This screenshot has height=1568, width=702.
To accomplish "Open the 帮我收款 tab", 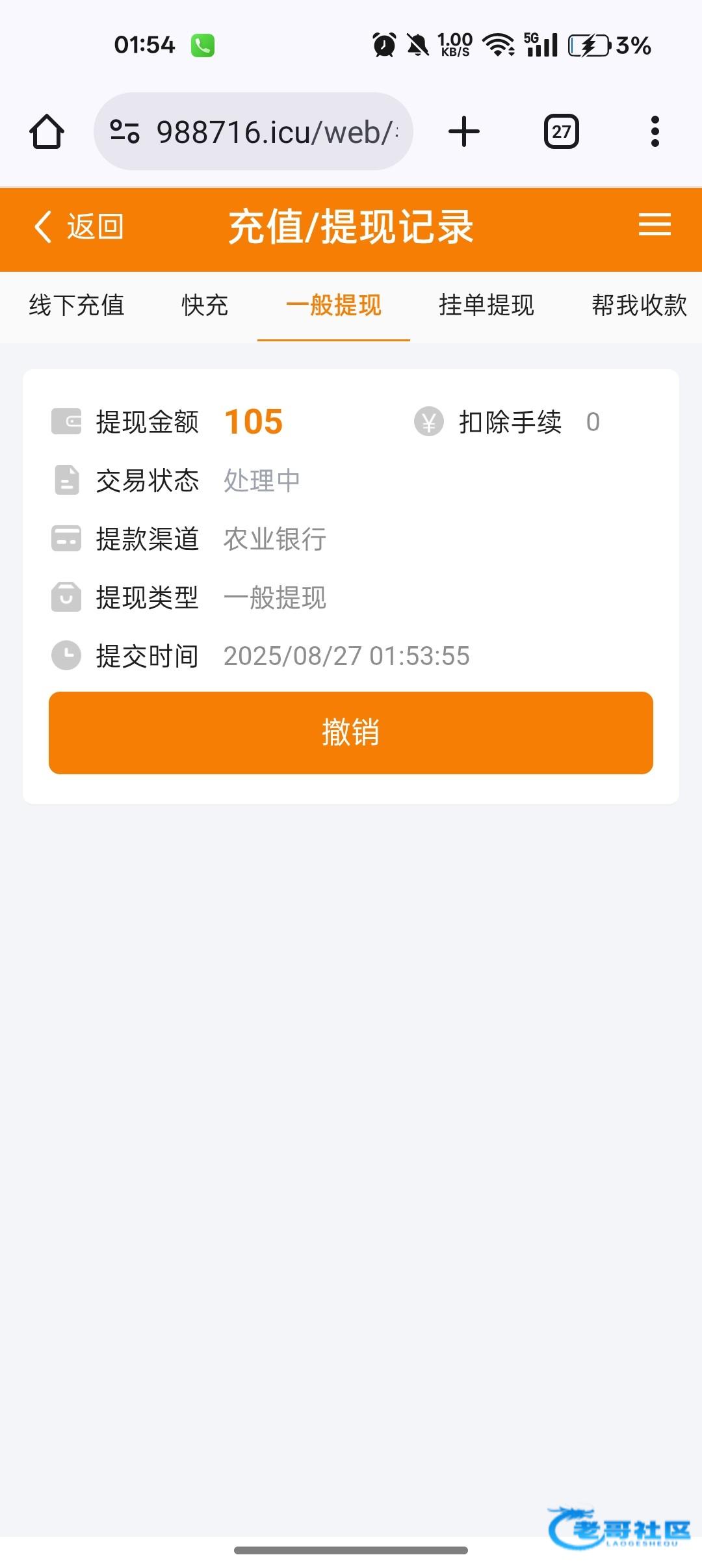I will pos(640,306).
